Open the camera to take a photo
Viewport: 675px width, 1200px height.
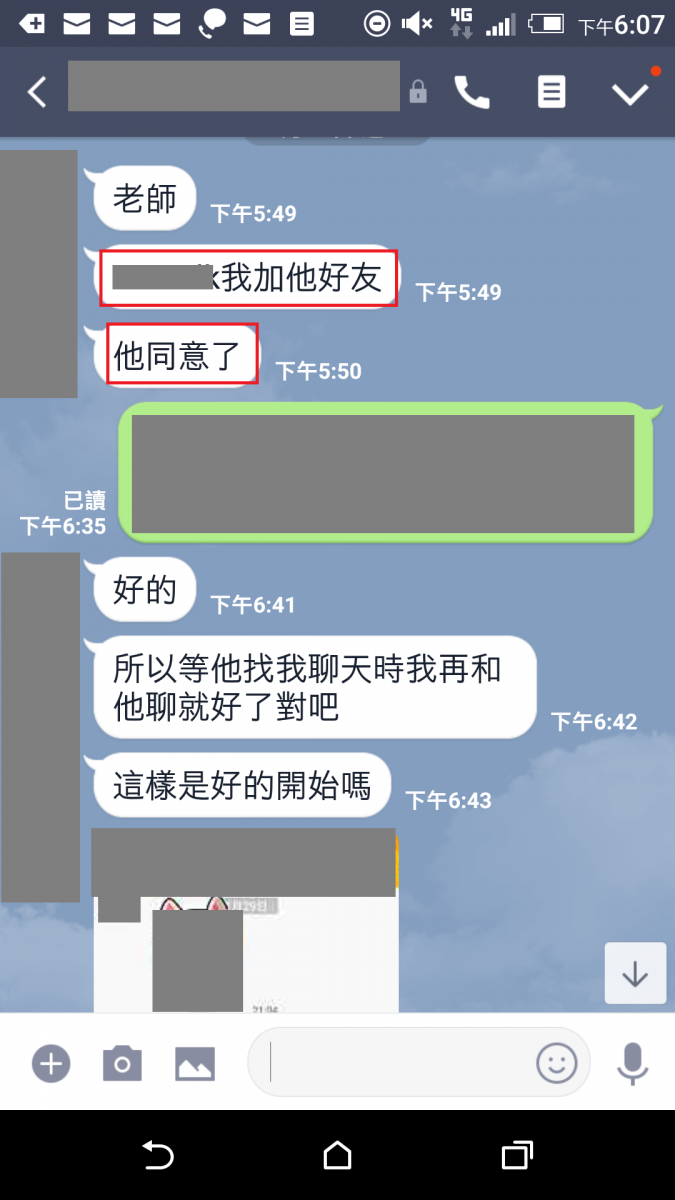[x=122, y=1063]
